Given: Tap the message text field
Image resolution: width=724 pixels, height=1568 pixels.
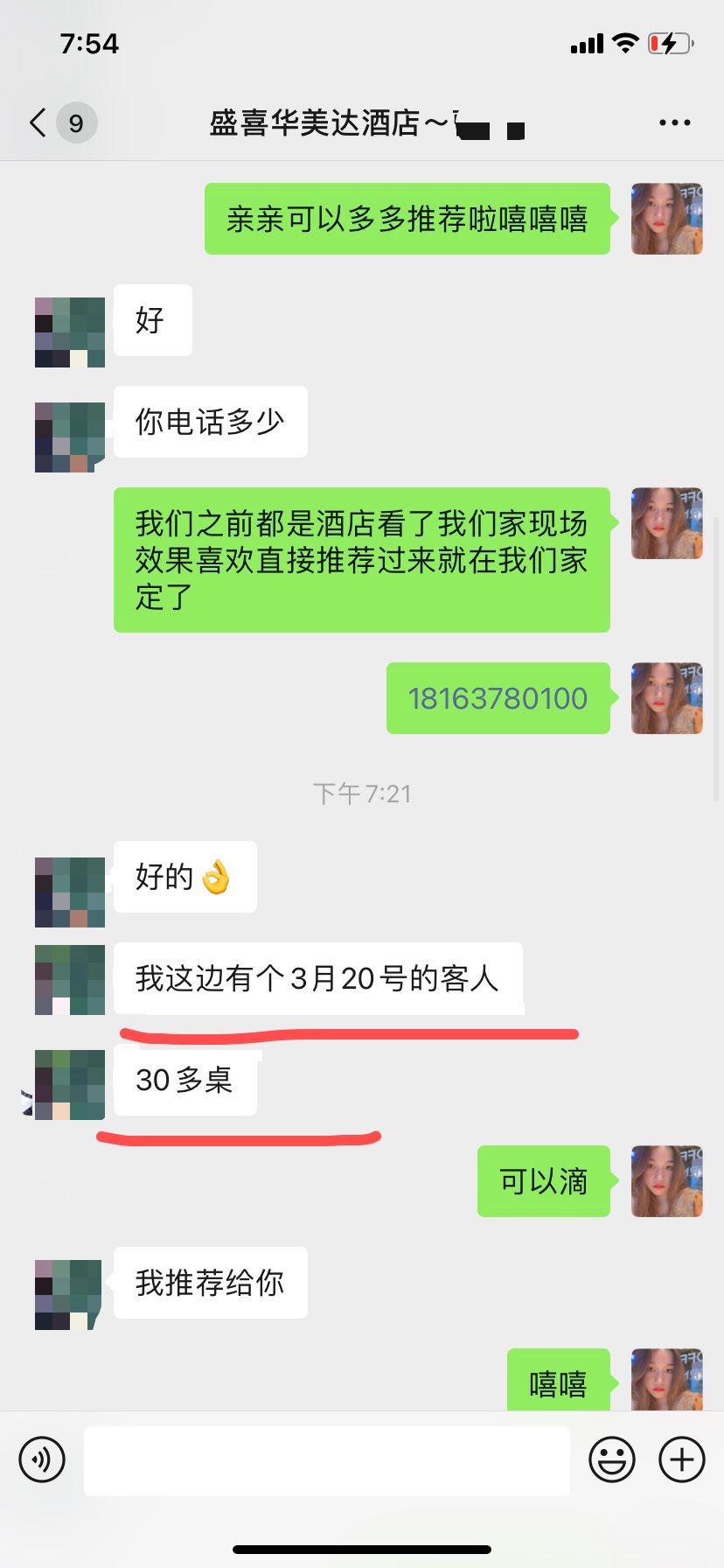Looking at the screenshot, I should pos(327,1460).
